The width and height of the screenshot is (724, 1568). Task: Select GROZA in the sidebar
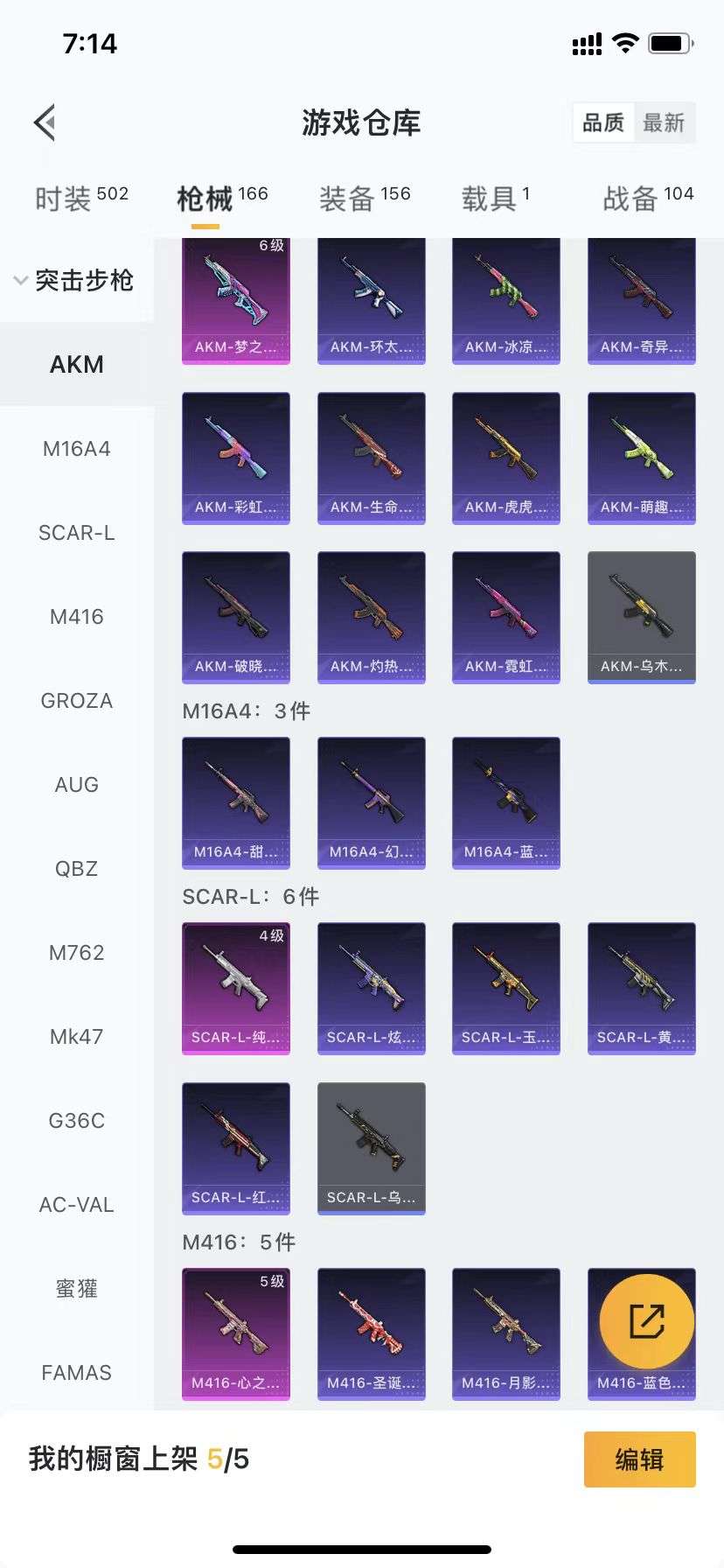[x=77, y=701]
